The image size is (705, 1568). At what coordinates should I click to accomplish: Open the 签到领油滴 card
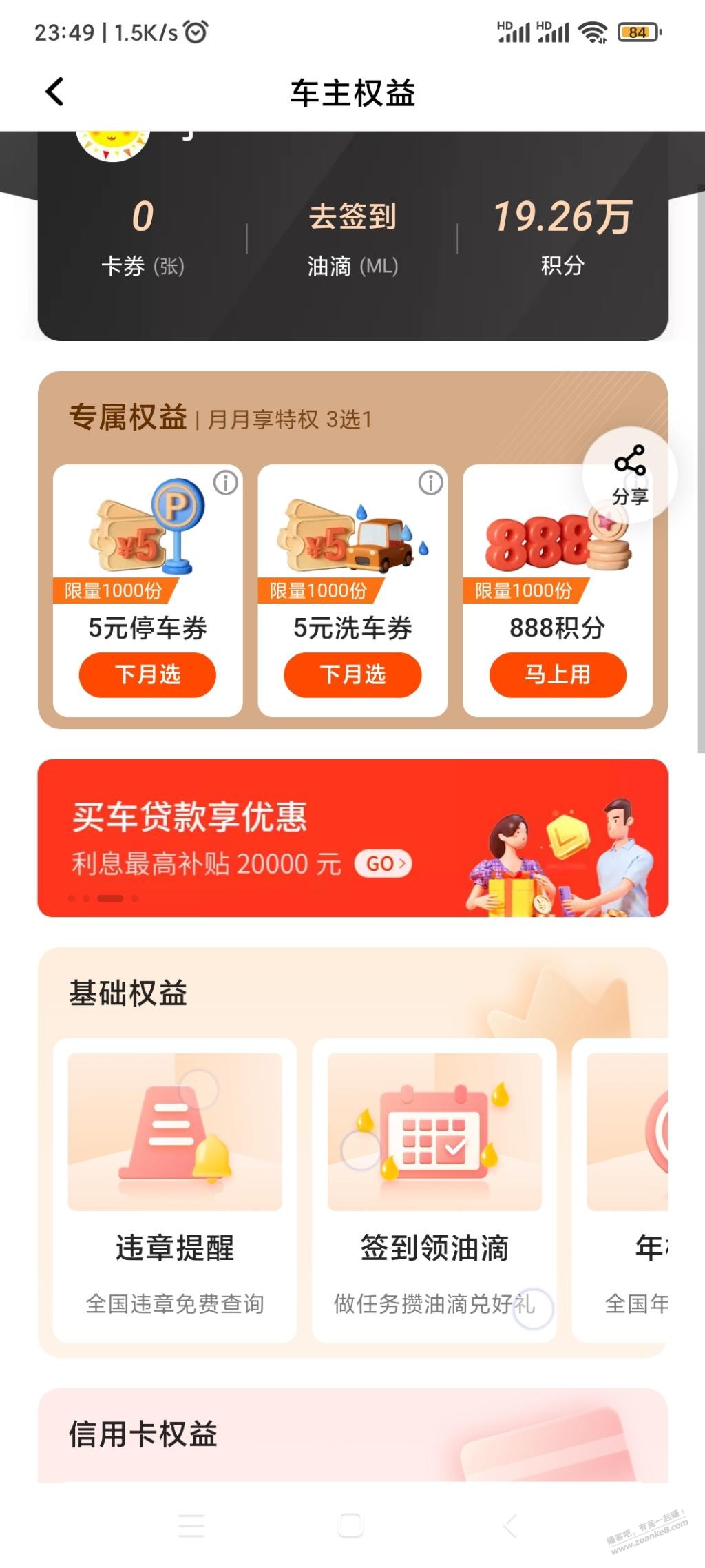[434, 1190]
